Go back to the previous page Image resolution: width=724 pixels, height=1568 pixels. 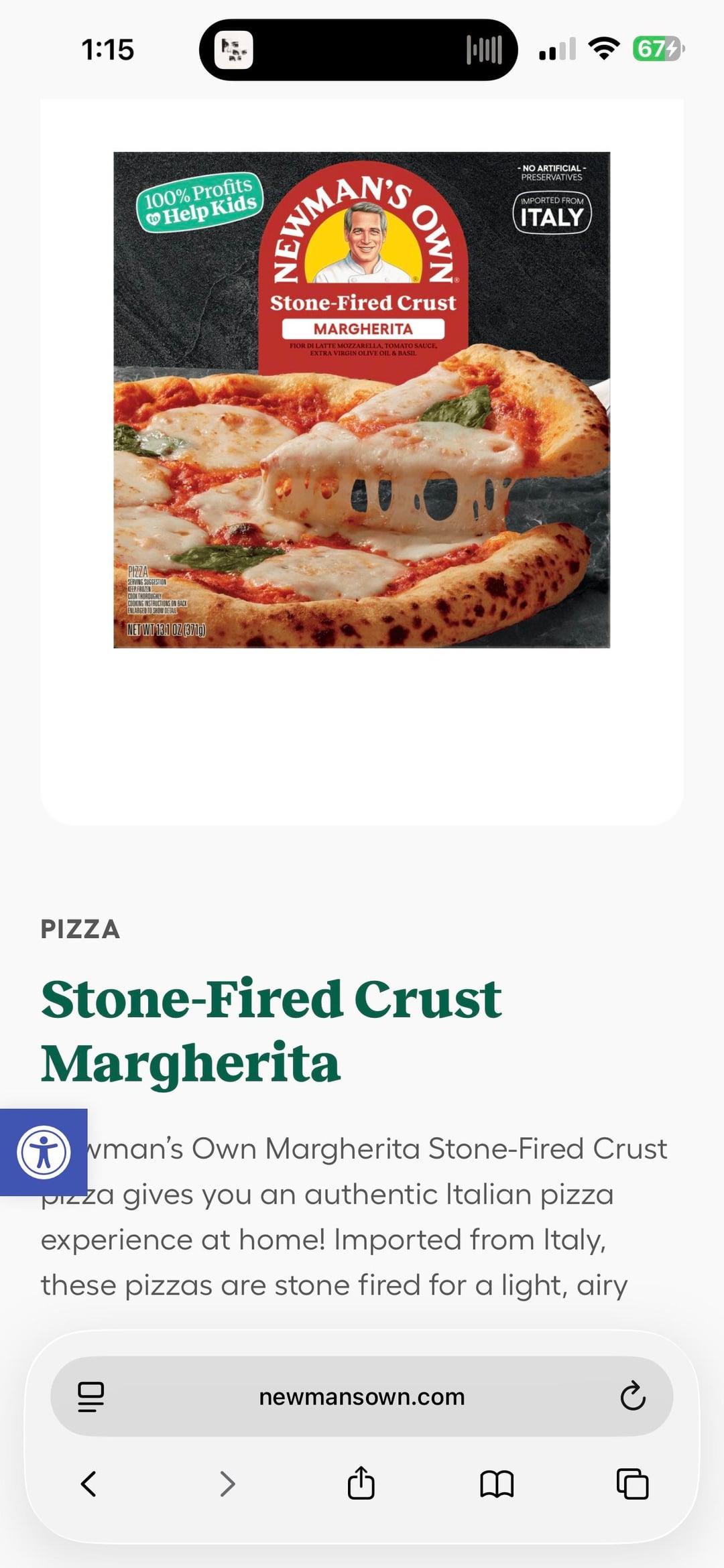click(88, 1484)
